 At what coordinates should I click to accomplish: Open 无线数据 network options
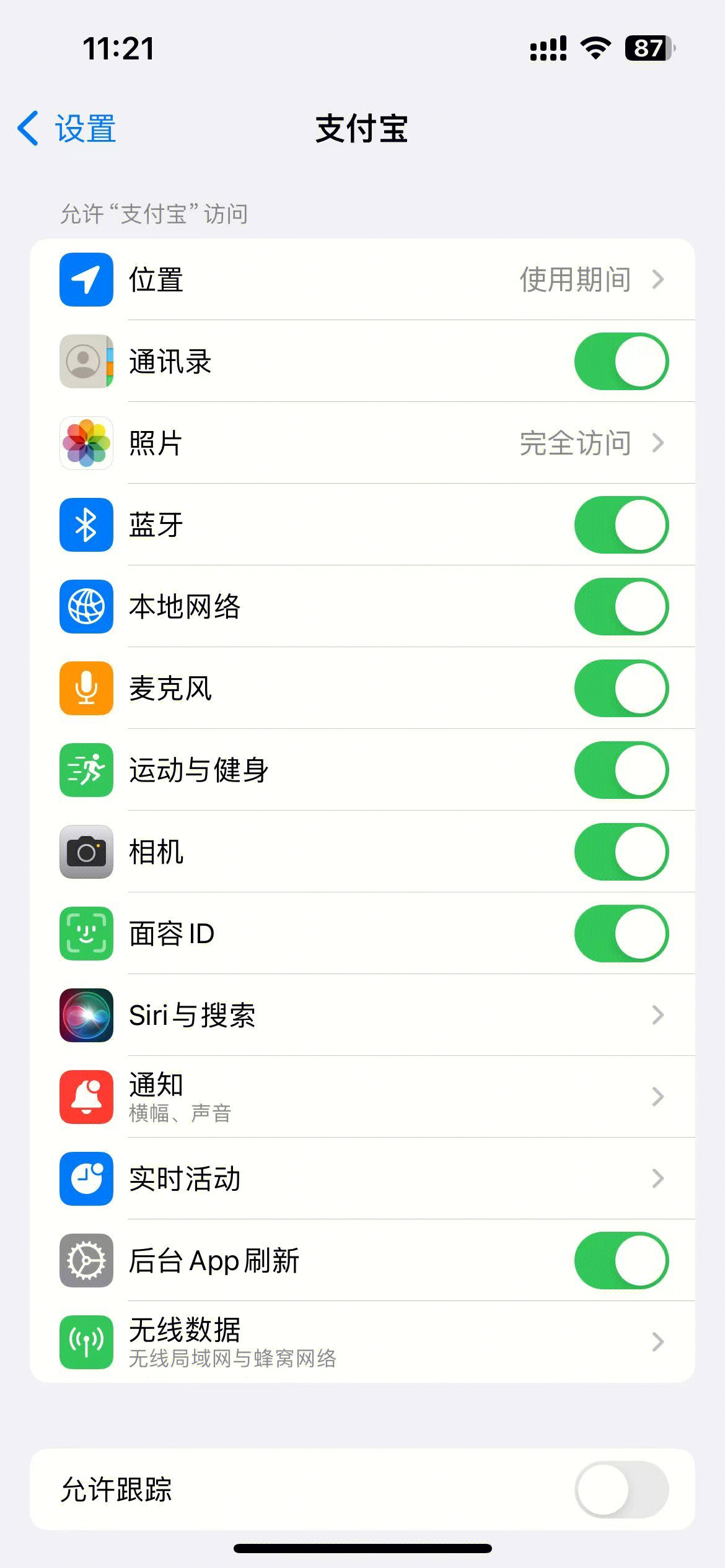(x=362, y=1342)
